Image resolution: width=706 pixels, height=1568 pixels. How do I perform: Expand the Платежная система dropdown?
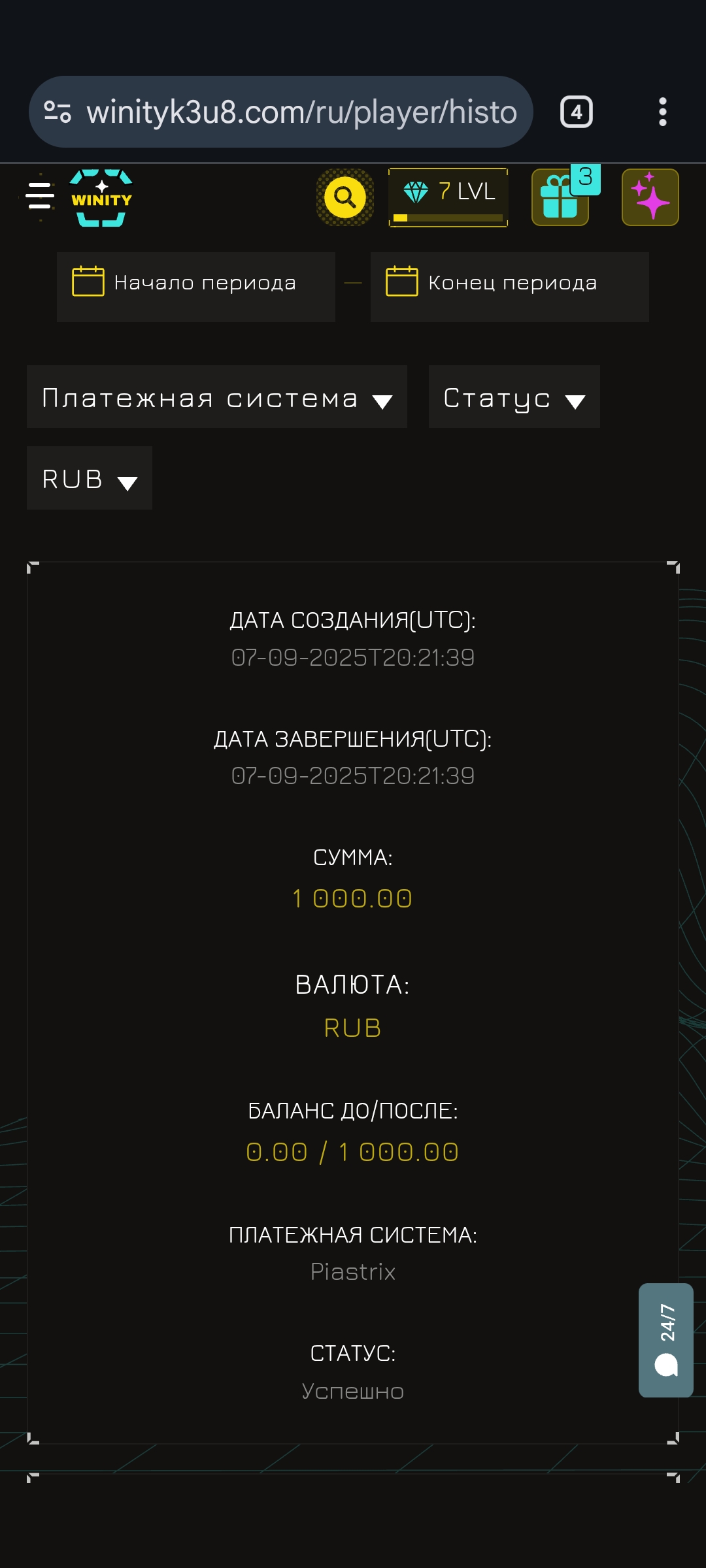[216, 397]
